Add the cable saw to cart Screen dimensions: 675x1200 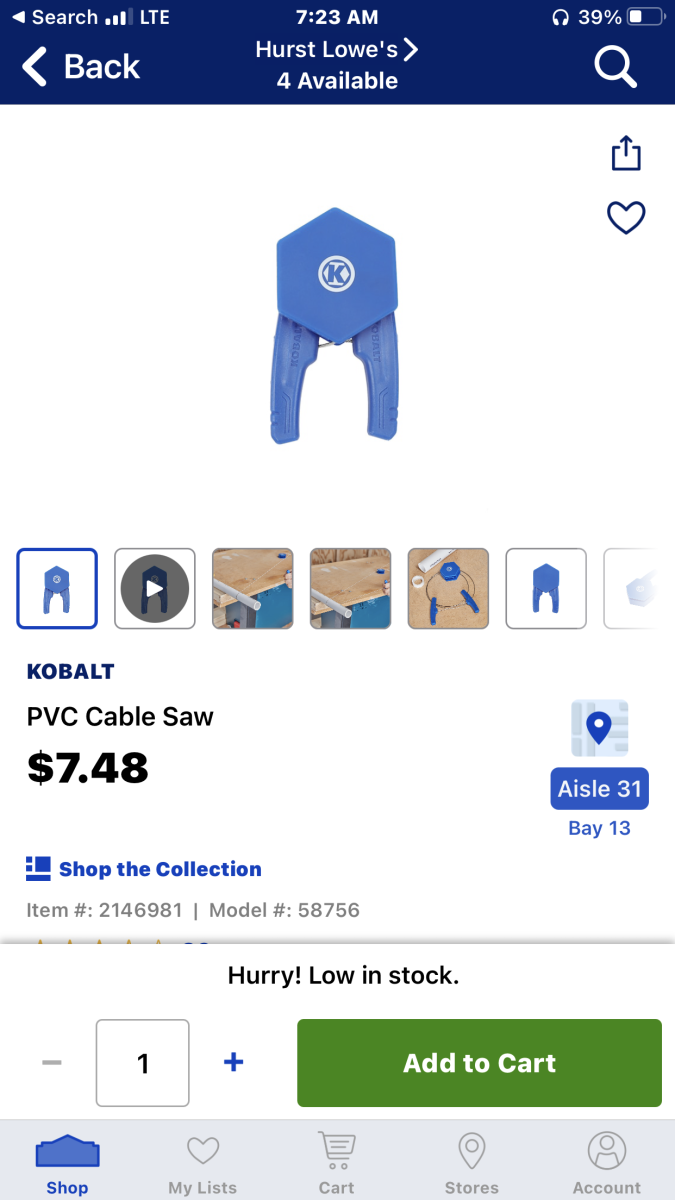click(x=480, y=1063)
